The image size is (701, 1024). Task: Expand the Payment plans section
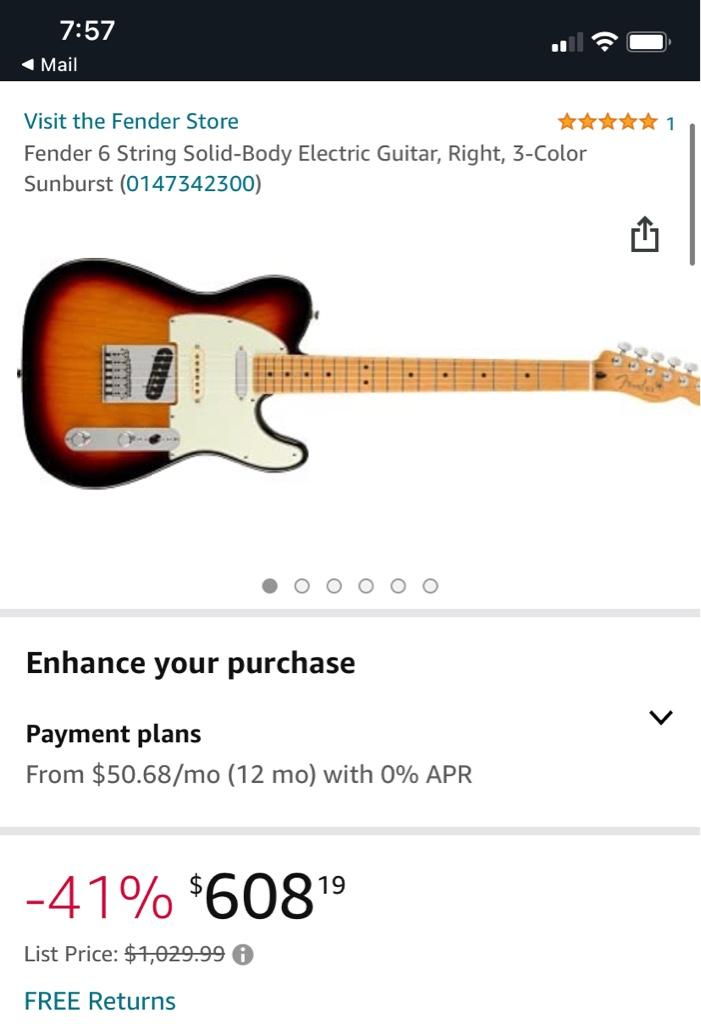pyautogui.click(x=660, y=717)
